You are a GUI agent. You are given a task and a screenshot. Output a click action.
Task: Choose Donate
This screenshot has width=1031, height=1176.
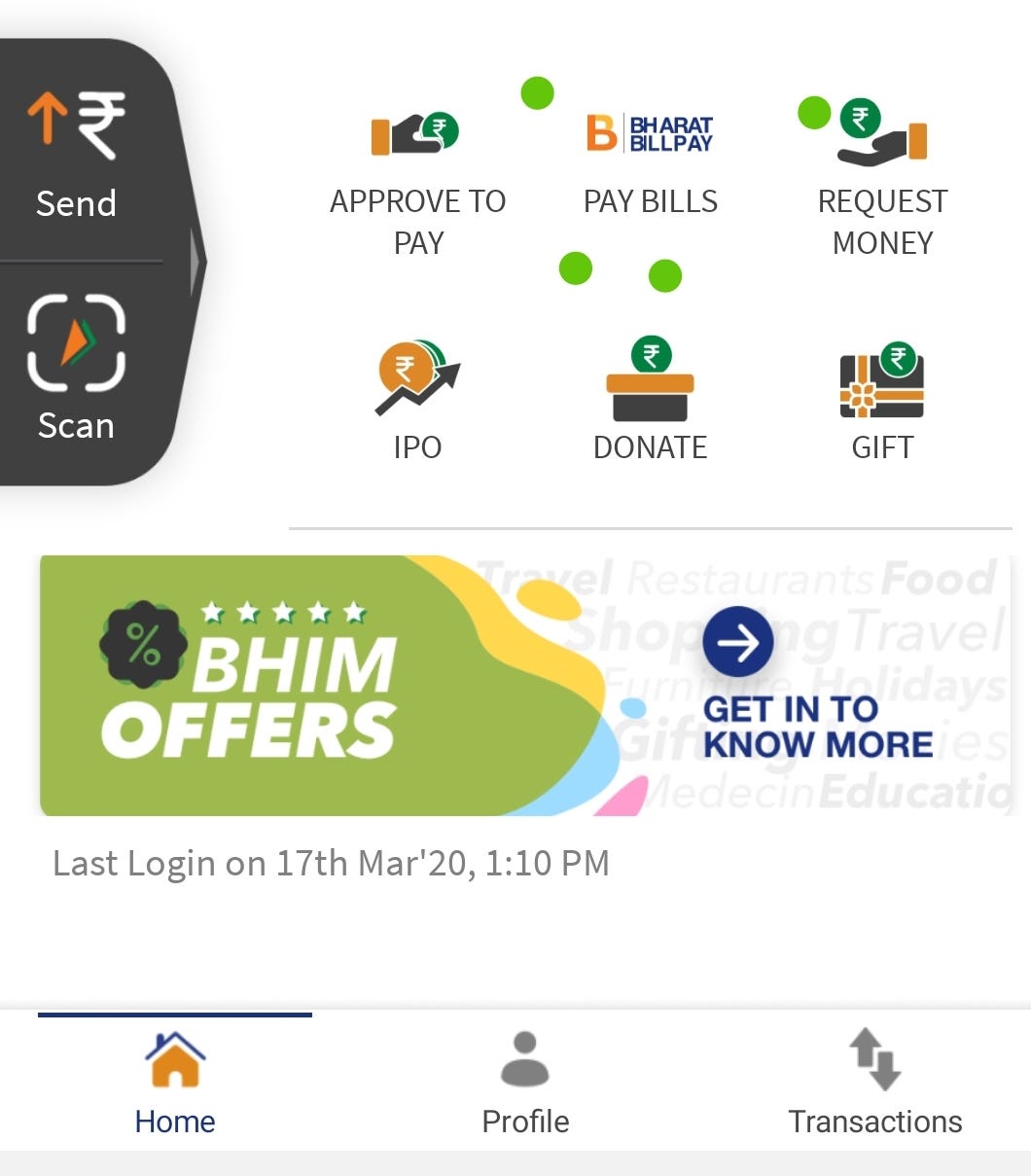[650, 401]
